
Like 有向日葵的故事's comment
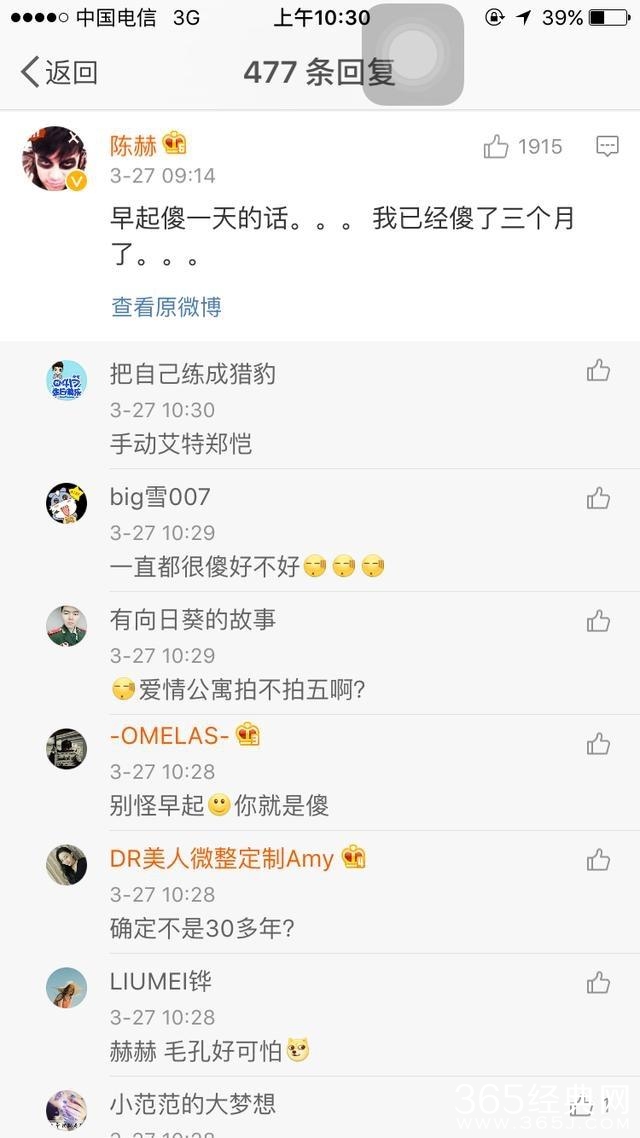point(598,621)
